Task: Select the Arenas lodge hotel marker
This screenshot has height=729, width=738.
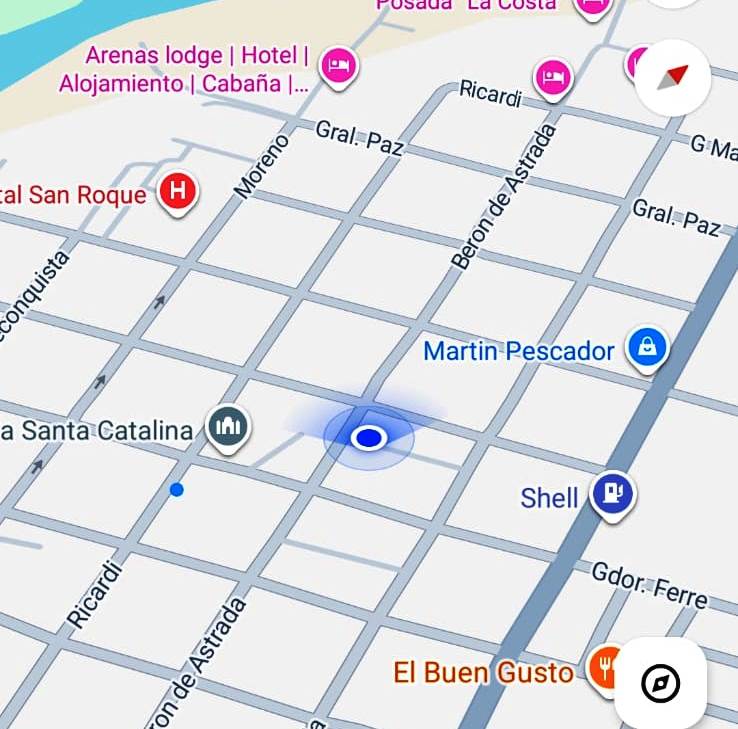Action: pos(339,66)
